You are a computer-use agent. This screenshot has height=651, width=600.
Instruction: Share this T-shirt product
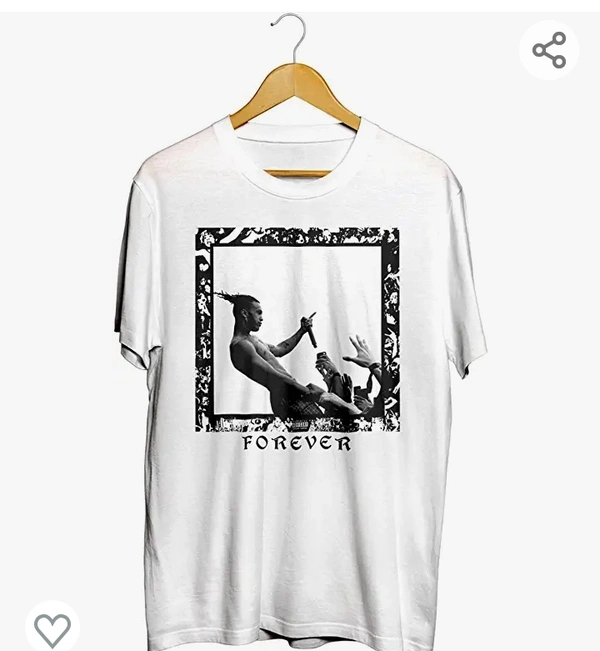coord(549,50)
